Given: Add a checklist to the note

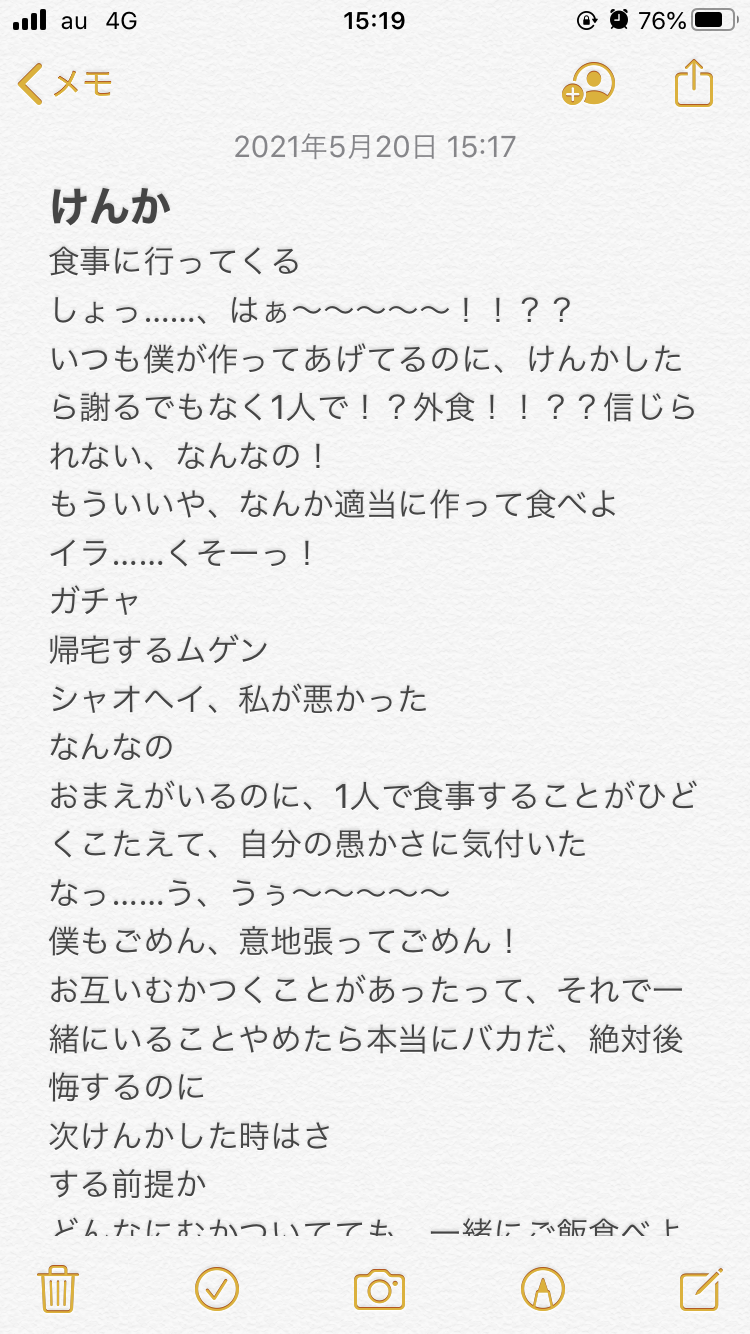Looking at the screenshot, I should [x=216, y=1288].
